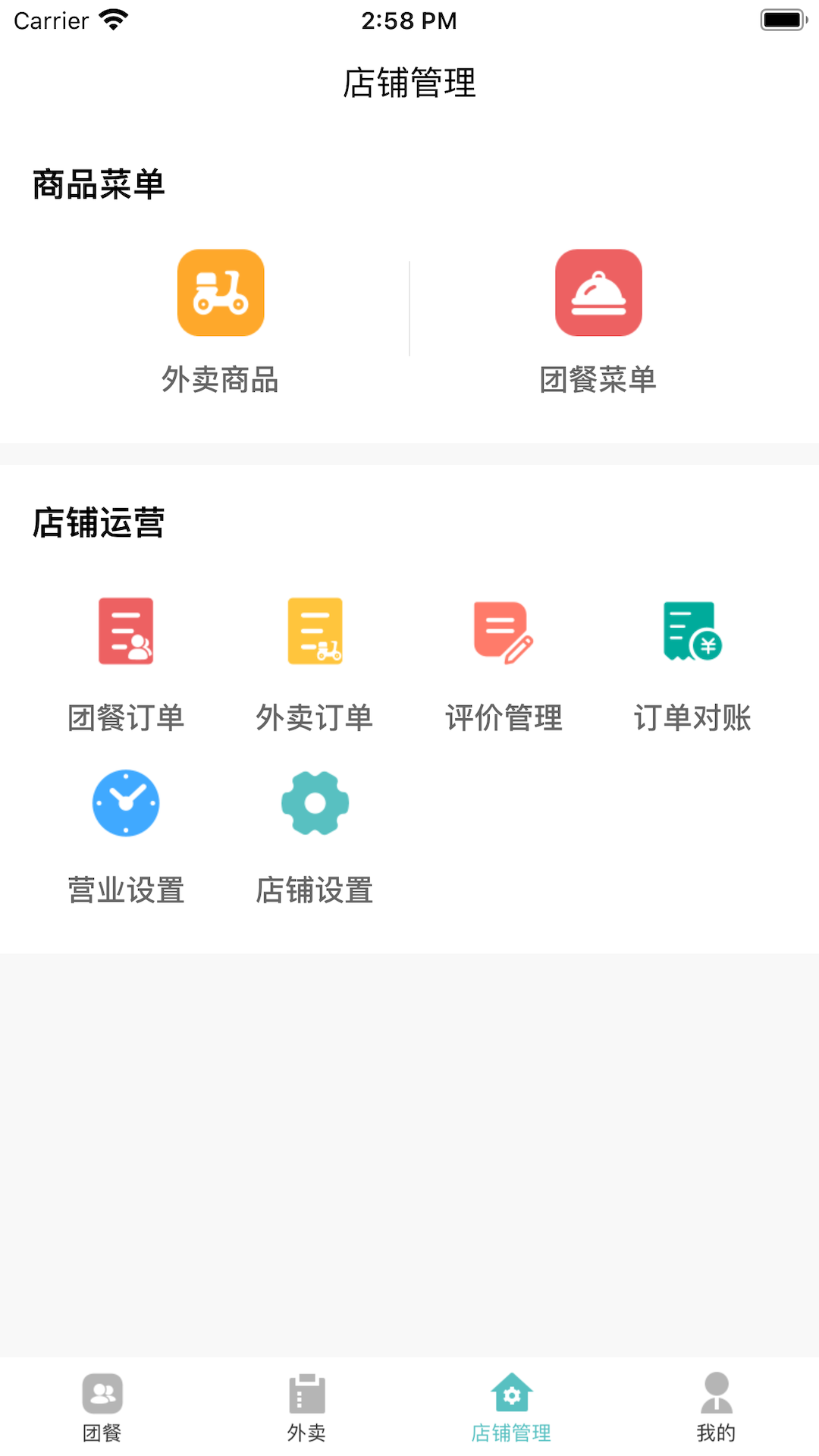Select the 店铺管理 tab
Image resolution: width=819 pixels, height=1456 pixels.
pos(512,1407)
